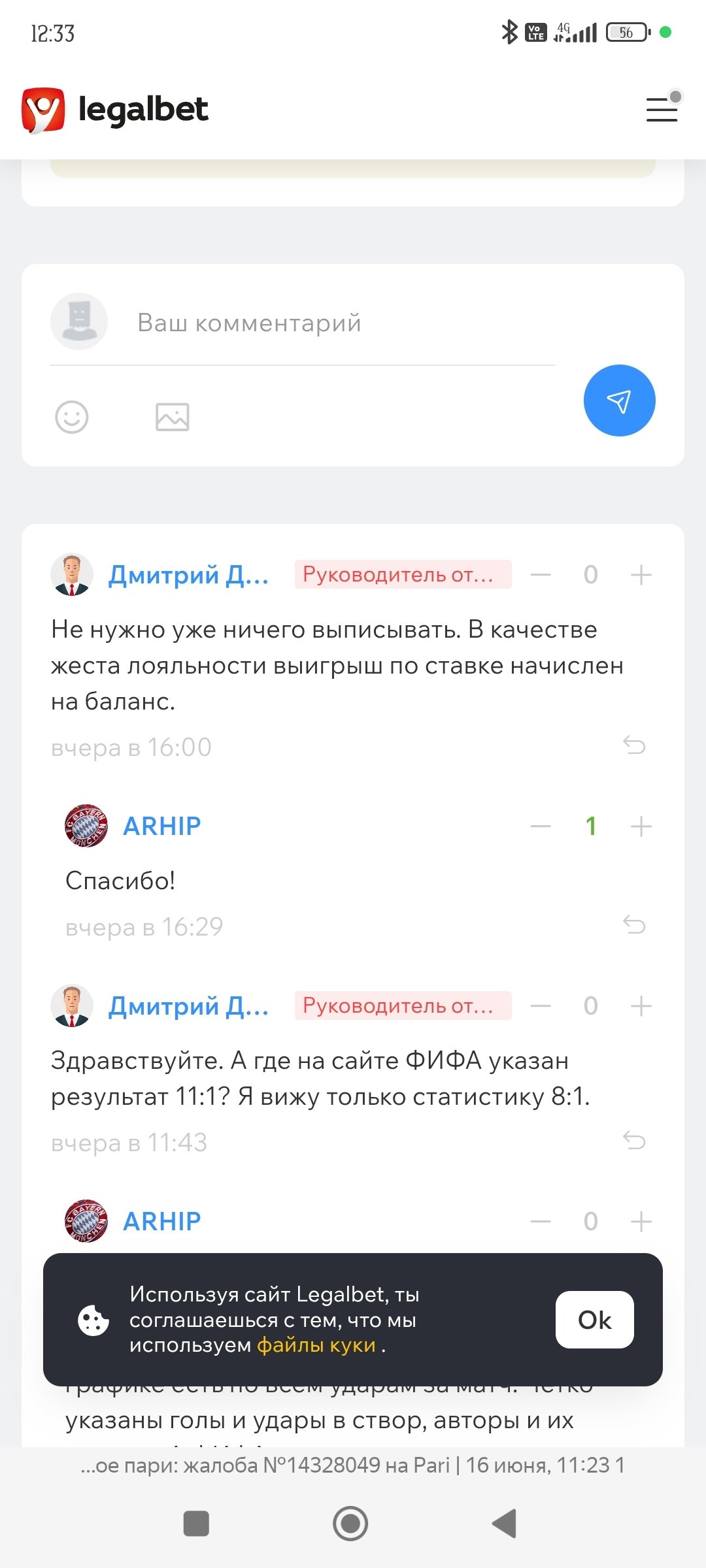Go back with the system back button
Screen dimensions: 706x1568
(x=505, y=1524)
